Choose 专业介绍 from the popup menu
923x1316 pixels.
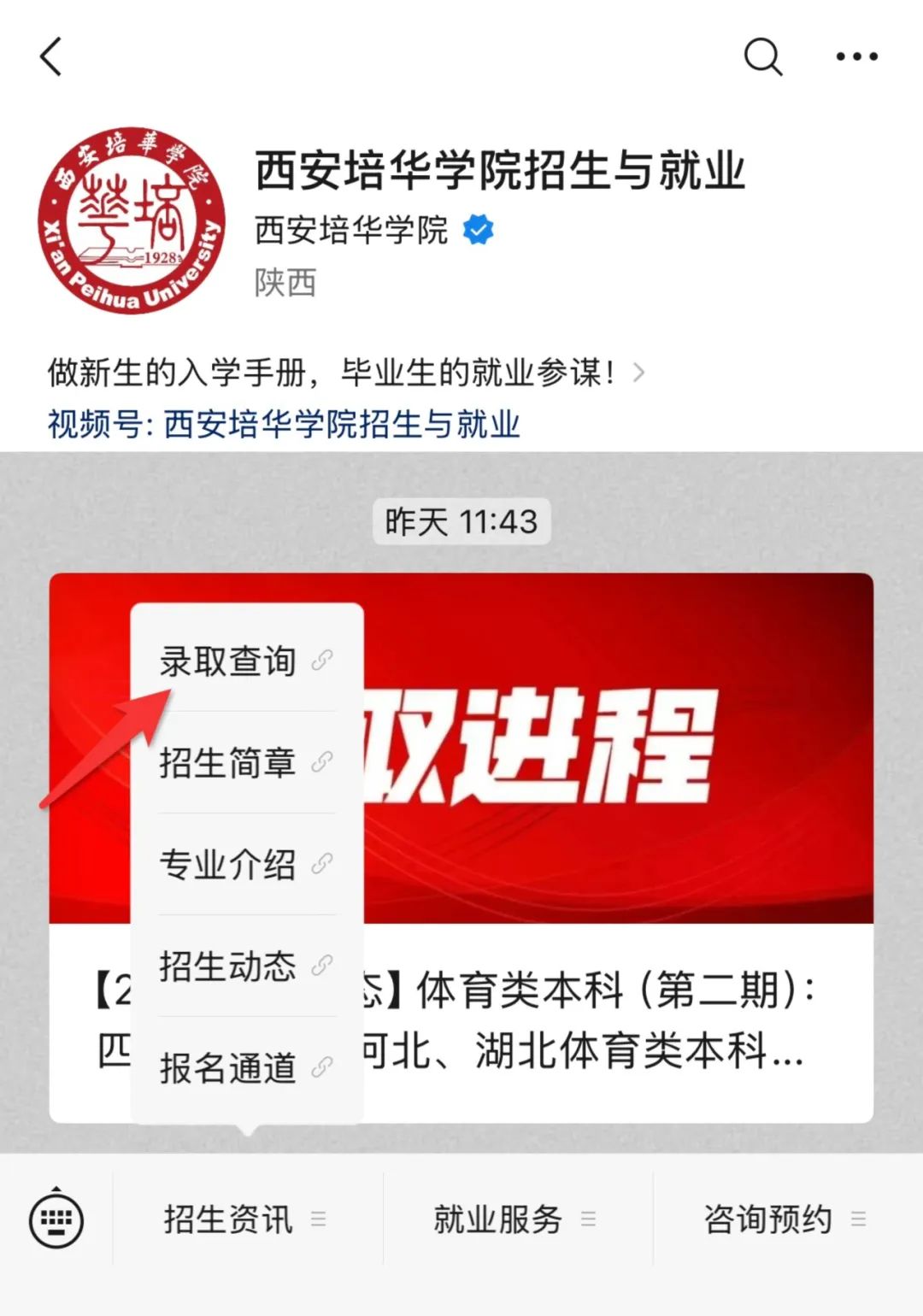pyautogui.click(x=245, y=864)
